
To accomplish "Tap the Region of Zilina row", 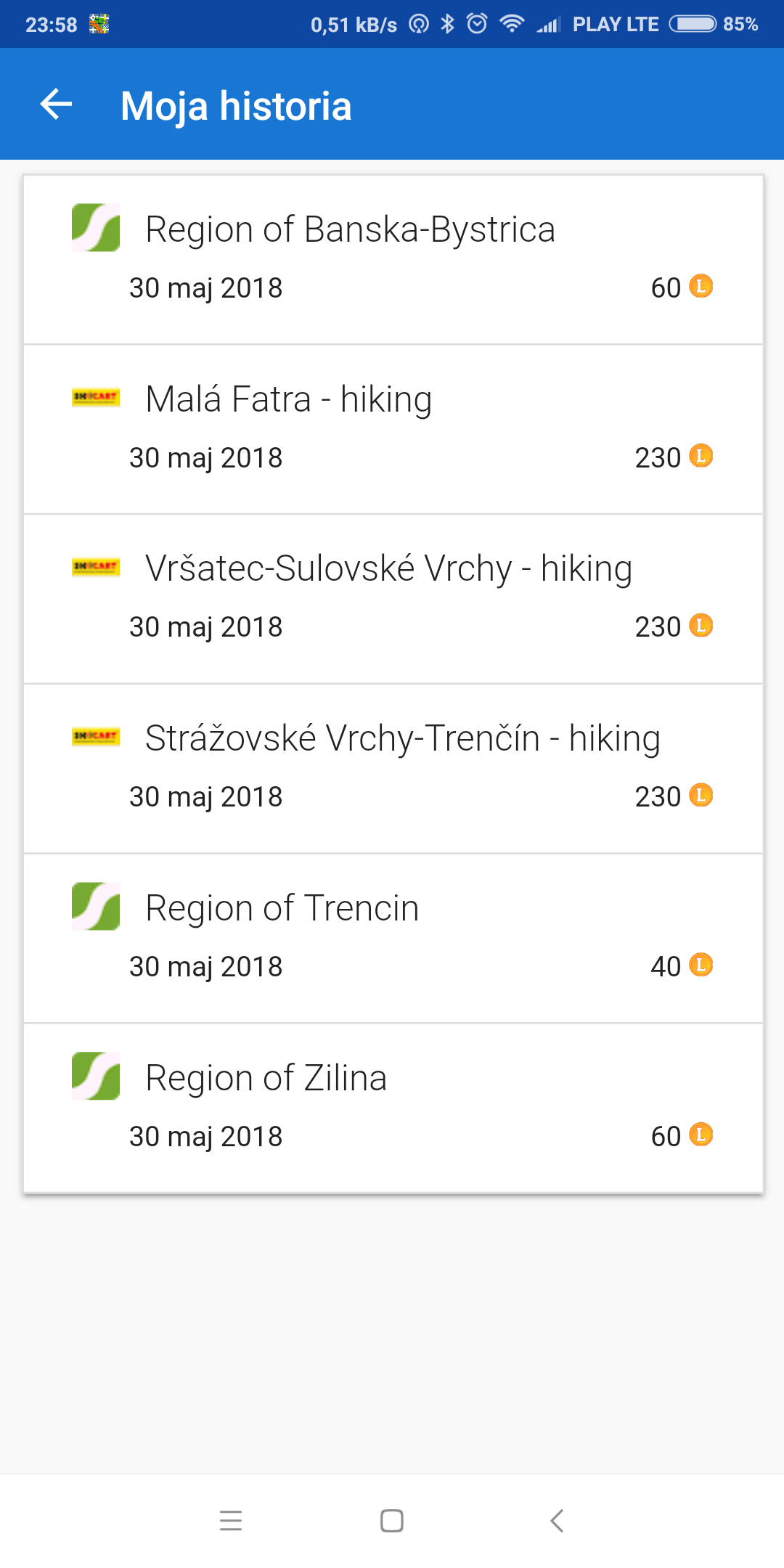I will tap(392, 1108).
